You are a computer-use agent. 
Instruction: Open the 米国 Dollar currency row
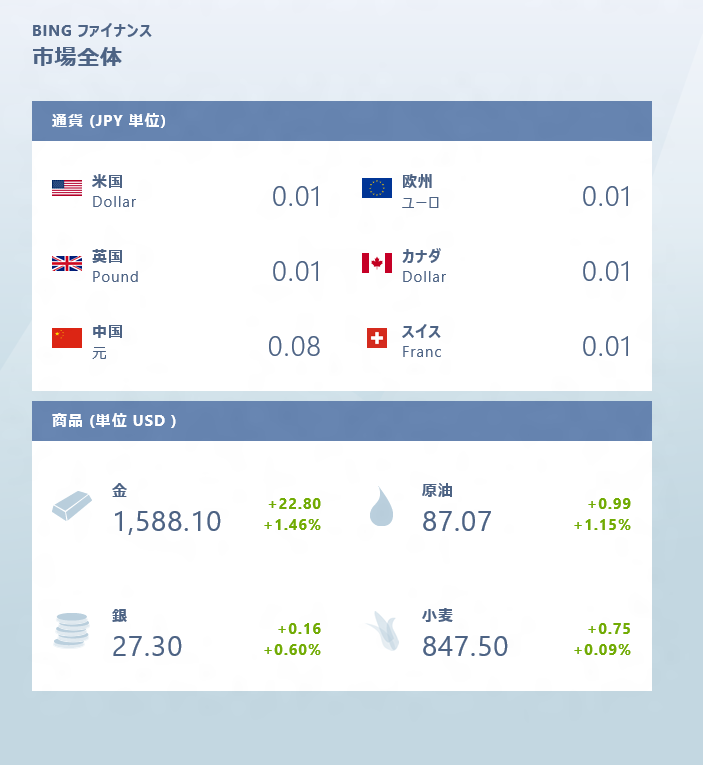click(x=187, y=192)
